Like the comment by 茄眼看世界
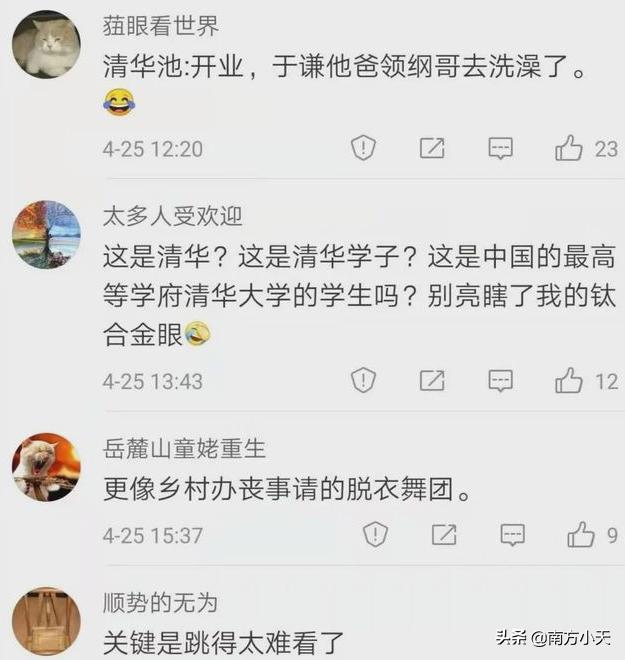The image size is (625, 660). [x=570, y=149]
